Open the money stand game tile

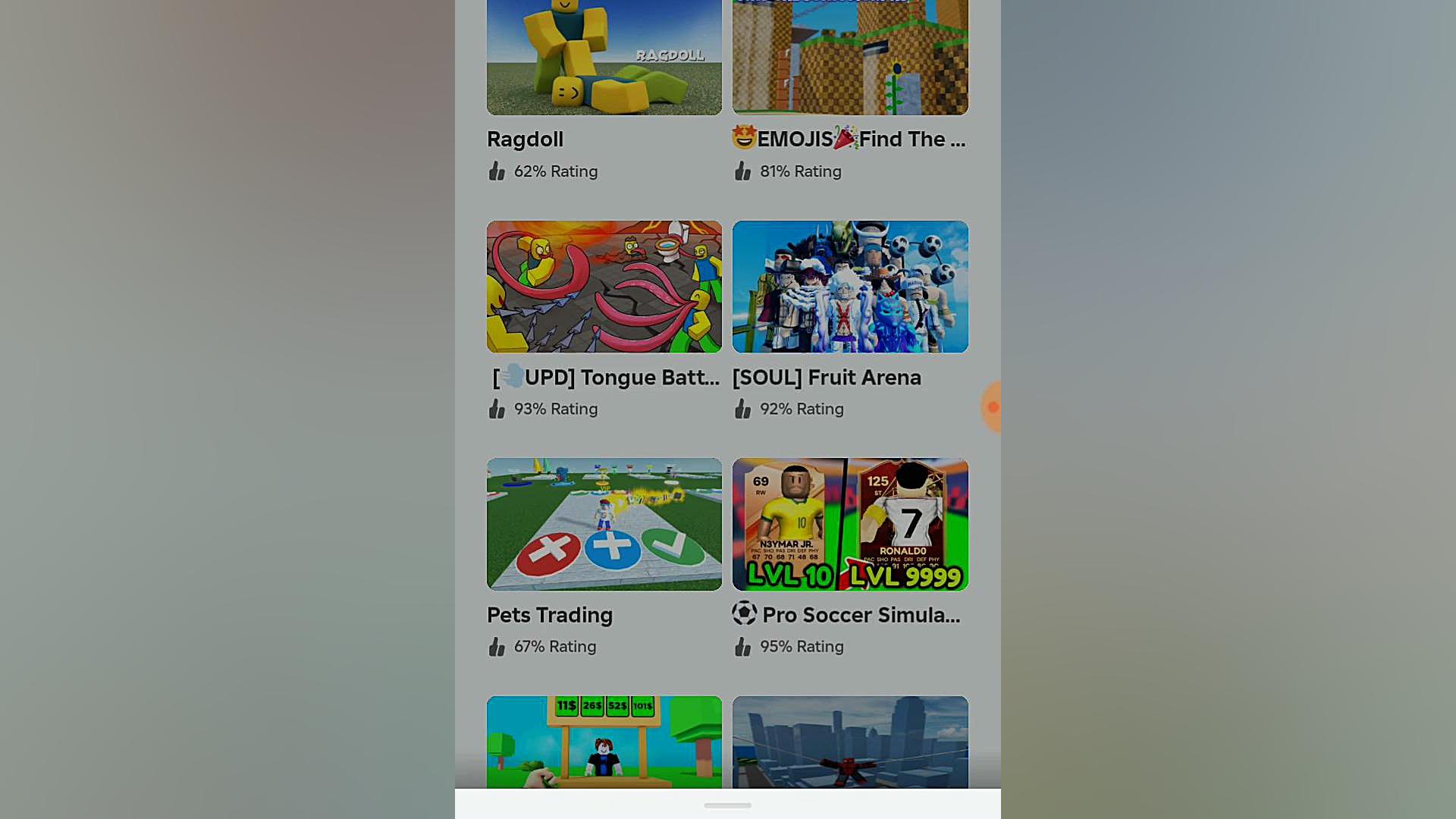(604, 742)
